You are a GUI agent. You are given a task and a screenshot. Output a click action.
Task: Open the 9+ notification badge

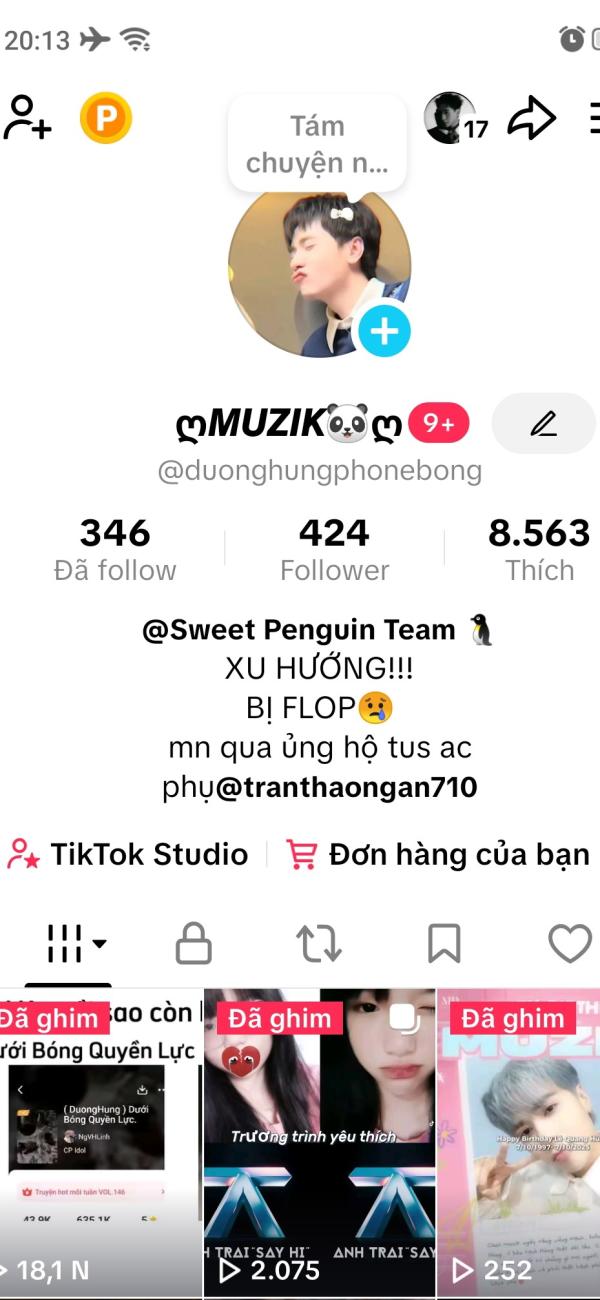point(438,424)
